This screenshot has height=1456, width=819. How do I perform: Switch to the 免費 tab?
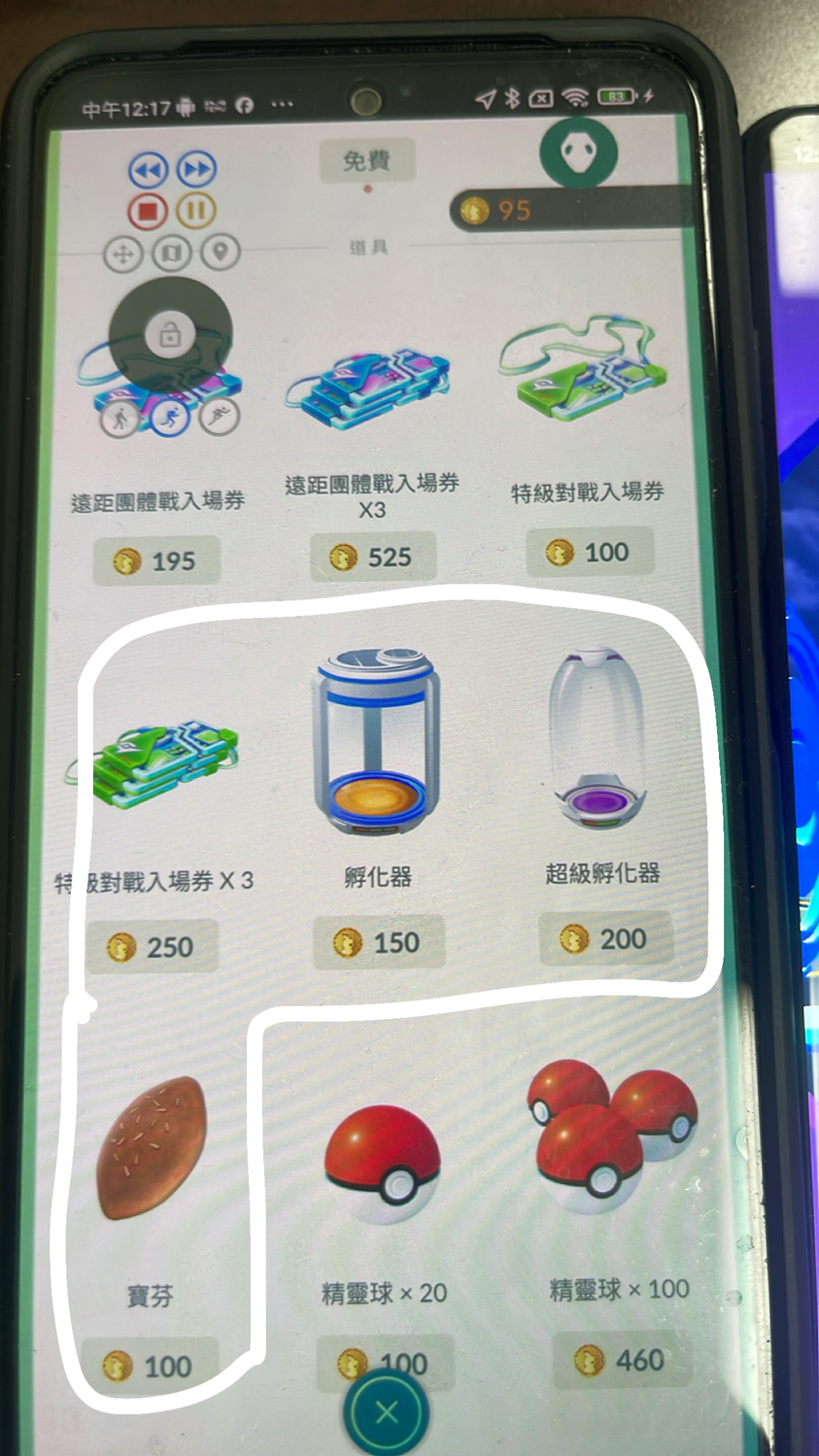(x=366, y=160)
